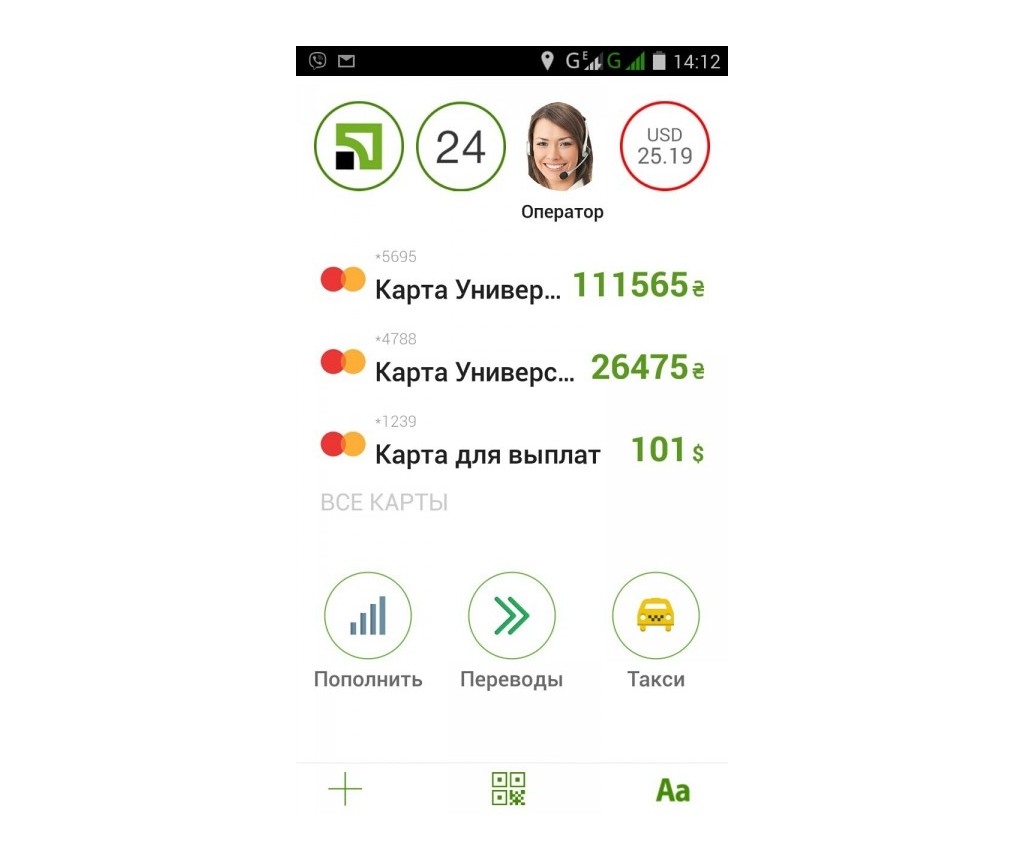Open card ending in 5695
This screenshot has height=860, width=1024.
512,283
